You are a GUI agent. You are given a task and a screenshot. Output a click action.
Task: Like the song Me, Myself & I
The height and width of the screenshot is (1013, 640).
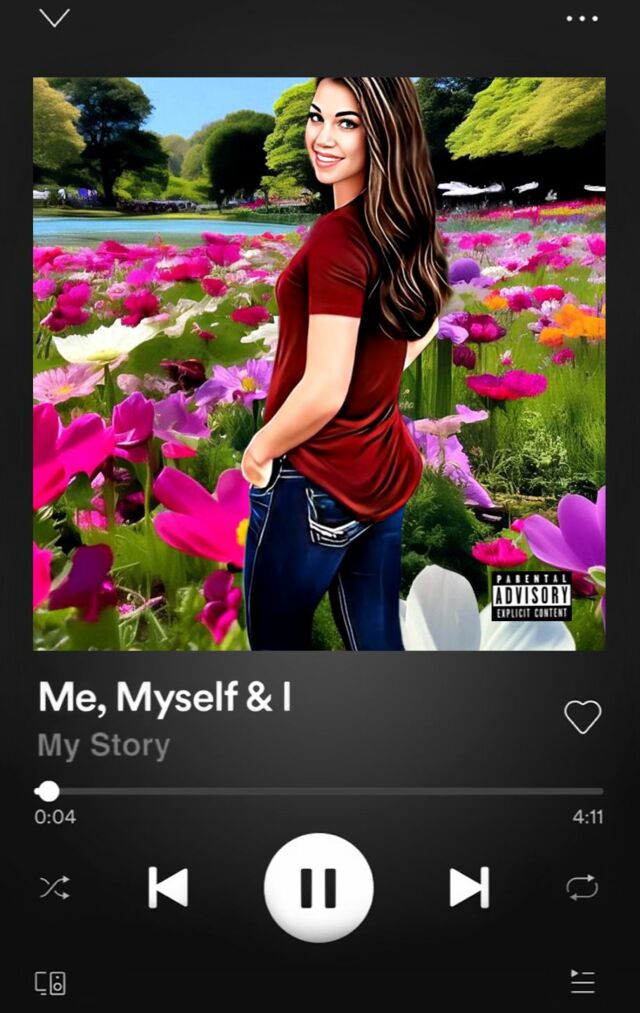(582, 716)
